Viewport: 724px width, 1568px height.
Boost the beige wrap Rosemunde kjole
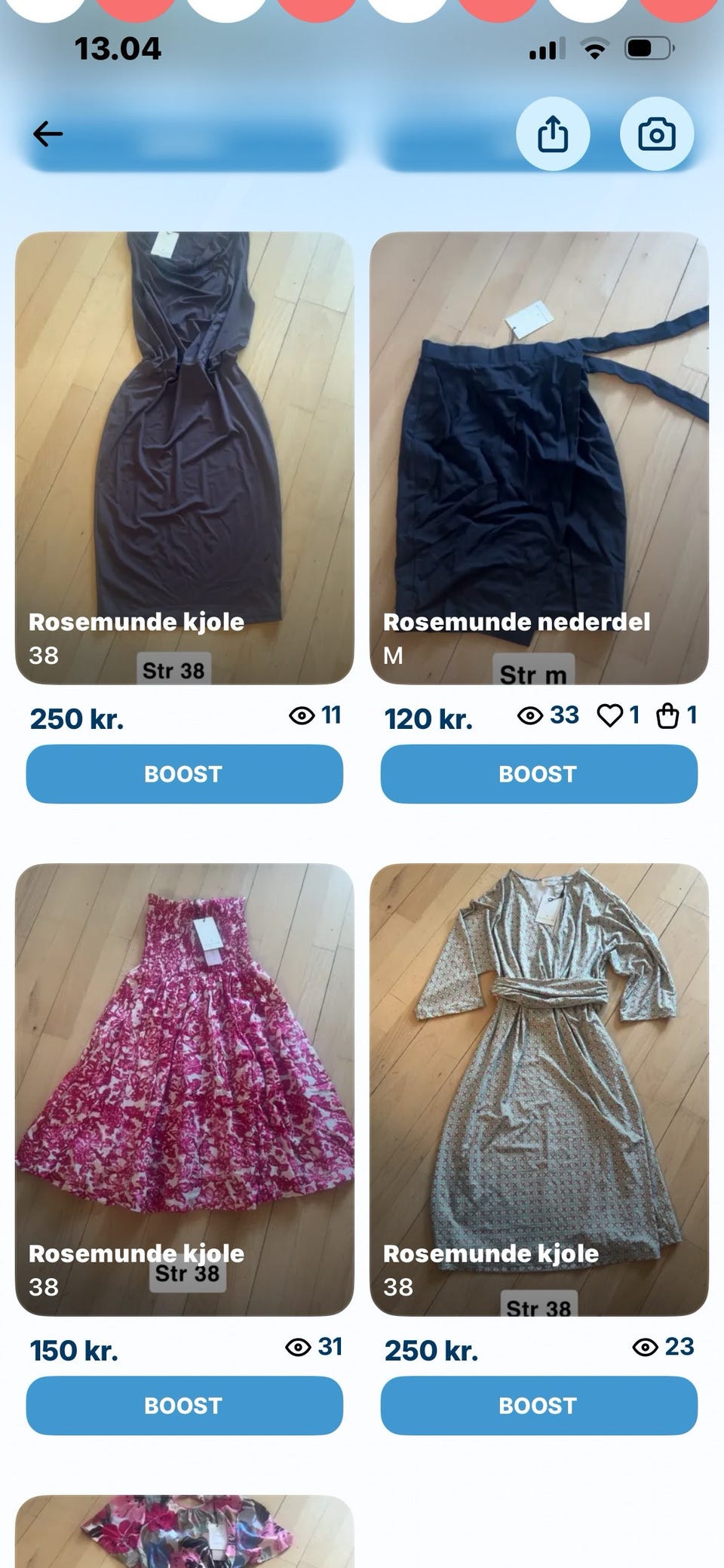[x=538, y=1404]
